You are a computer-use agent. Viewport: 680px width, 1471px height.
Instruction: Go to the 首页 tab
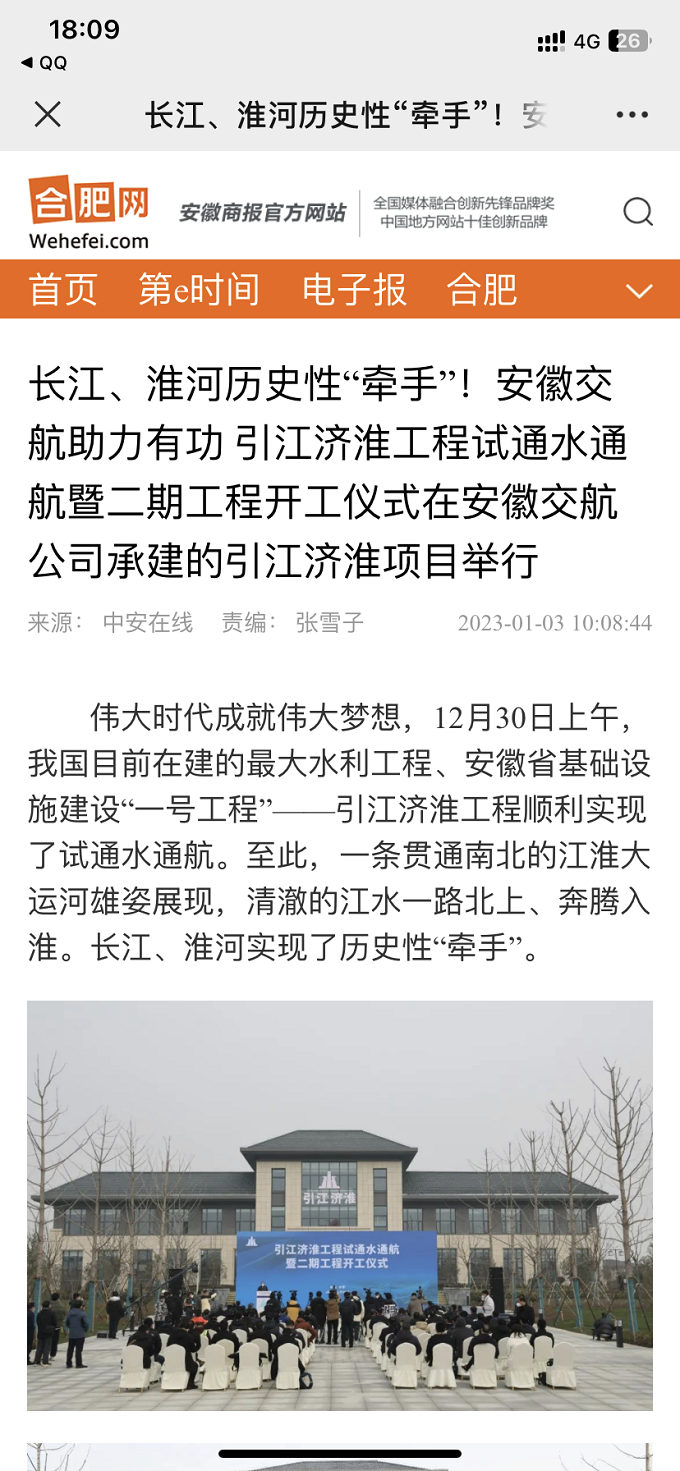point(64,289)
